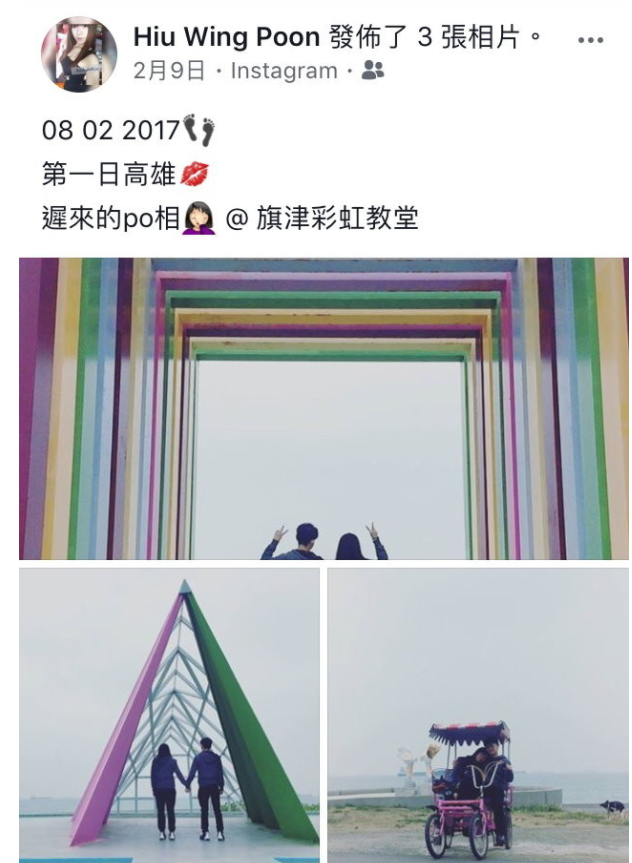Open the post's three-dot options menu

tap(591, 41)
